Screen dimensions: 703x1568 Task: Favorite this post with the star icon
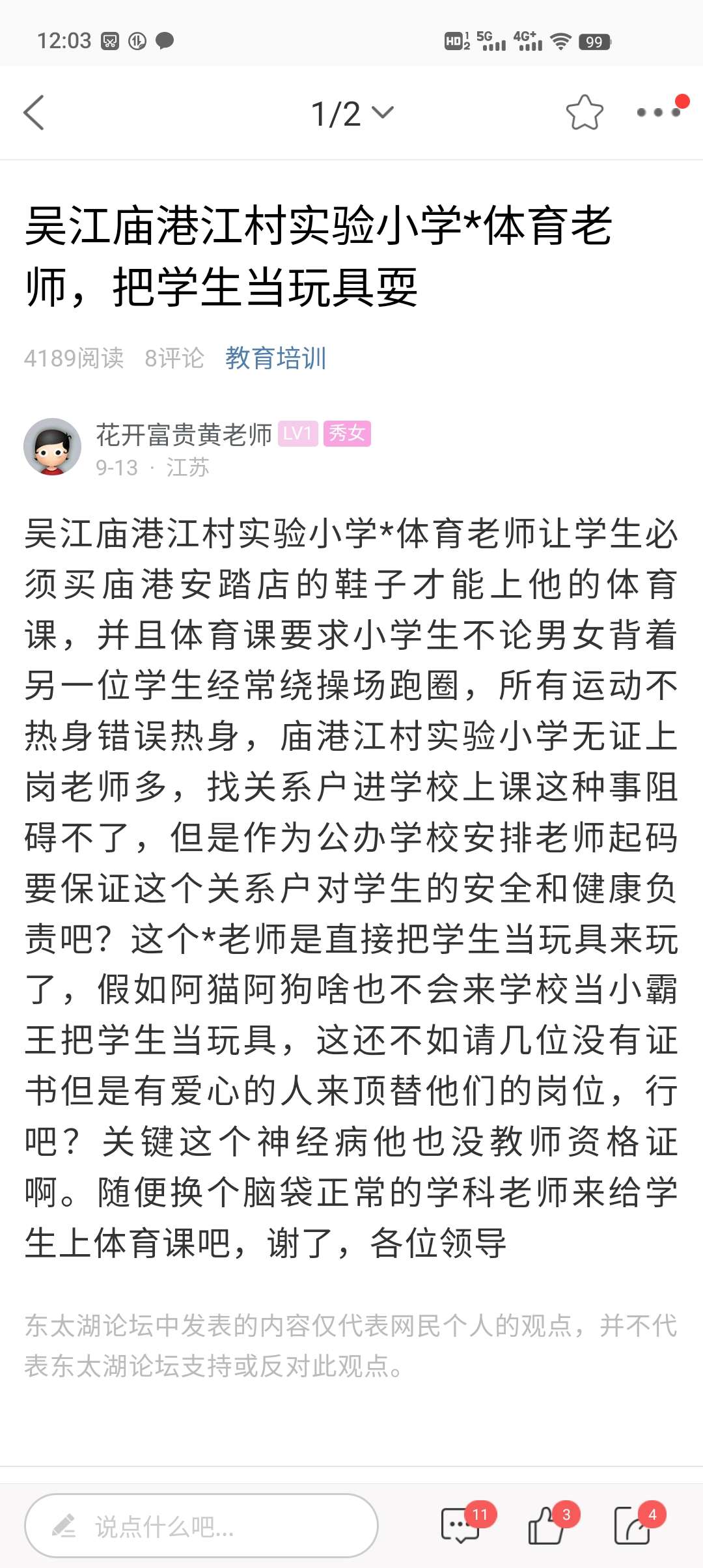pos(585,113)
